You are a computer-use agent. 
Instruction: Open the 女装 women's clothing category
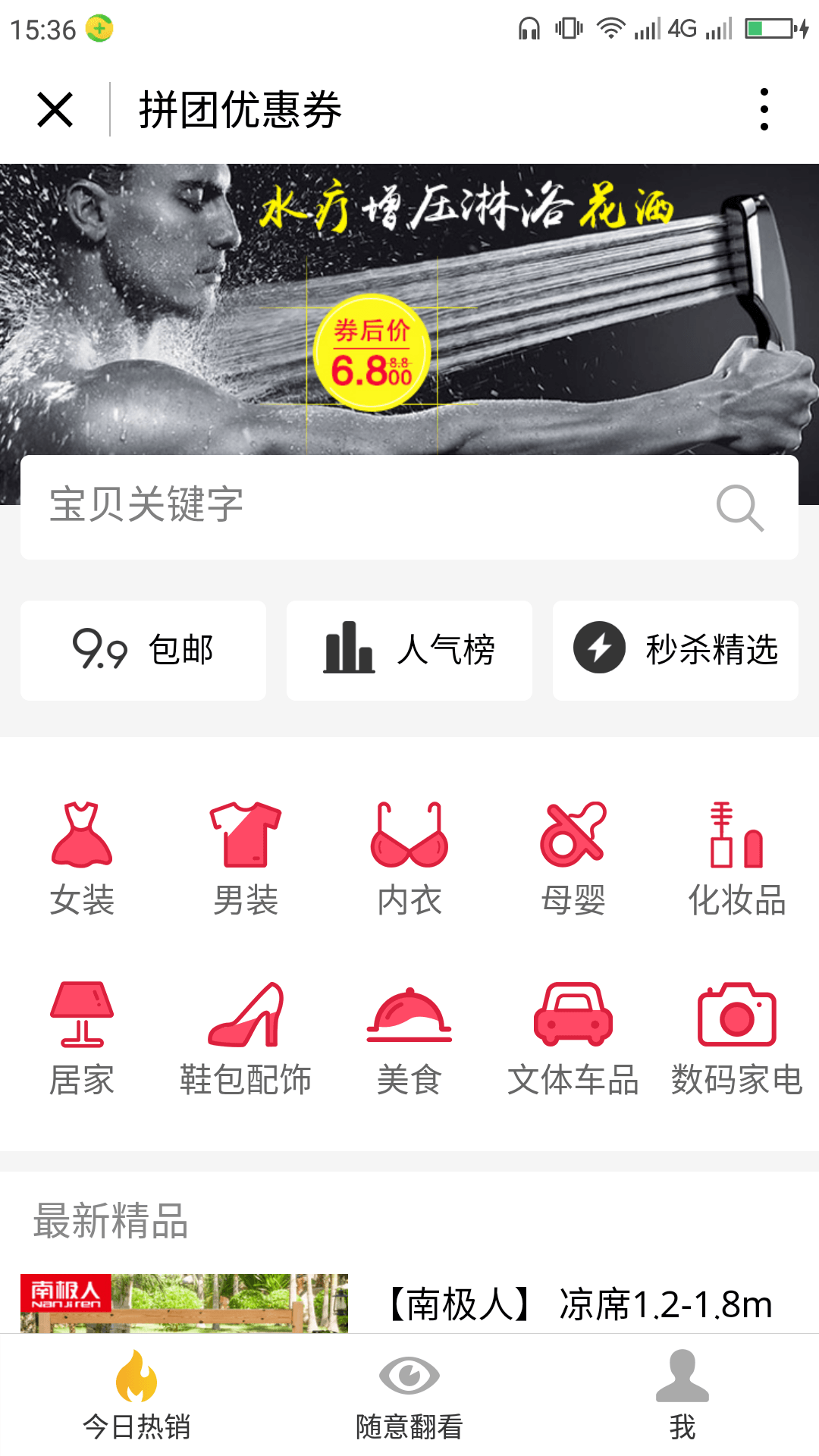[81, 857]
